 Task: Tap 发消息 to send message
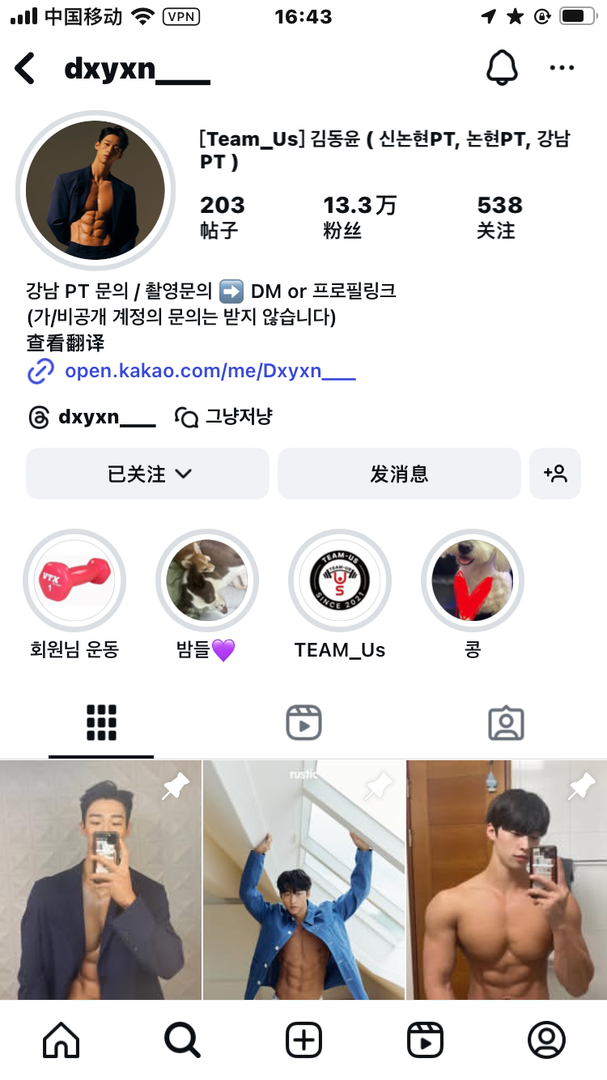point(399,474)
